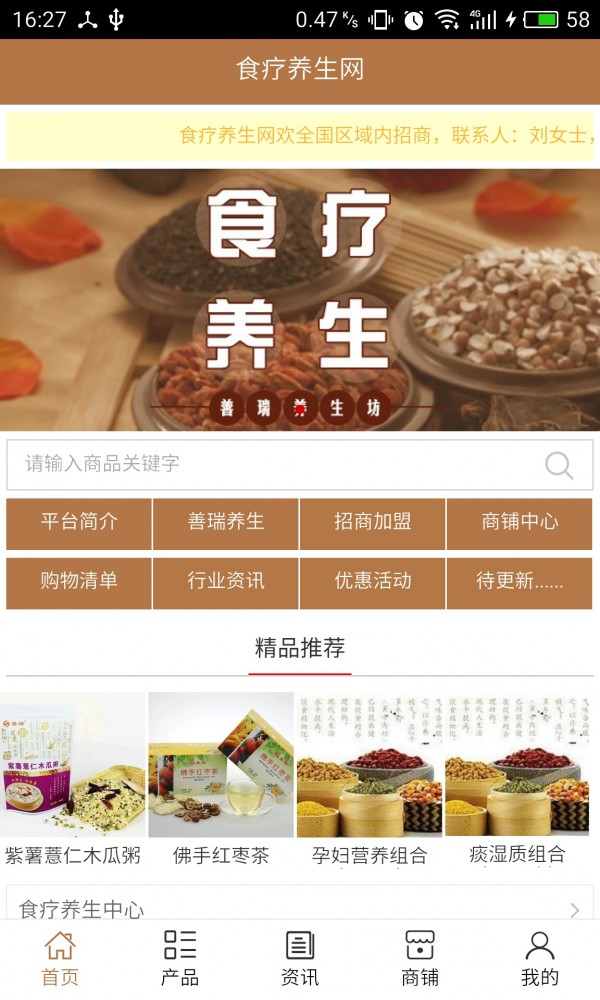Open 行业资讯 news button
The height and width of the screenshot is (1000, 600).
pyautogui.click(x=226, y=582)
